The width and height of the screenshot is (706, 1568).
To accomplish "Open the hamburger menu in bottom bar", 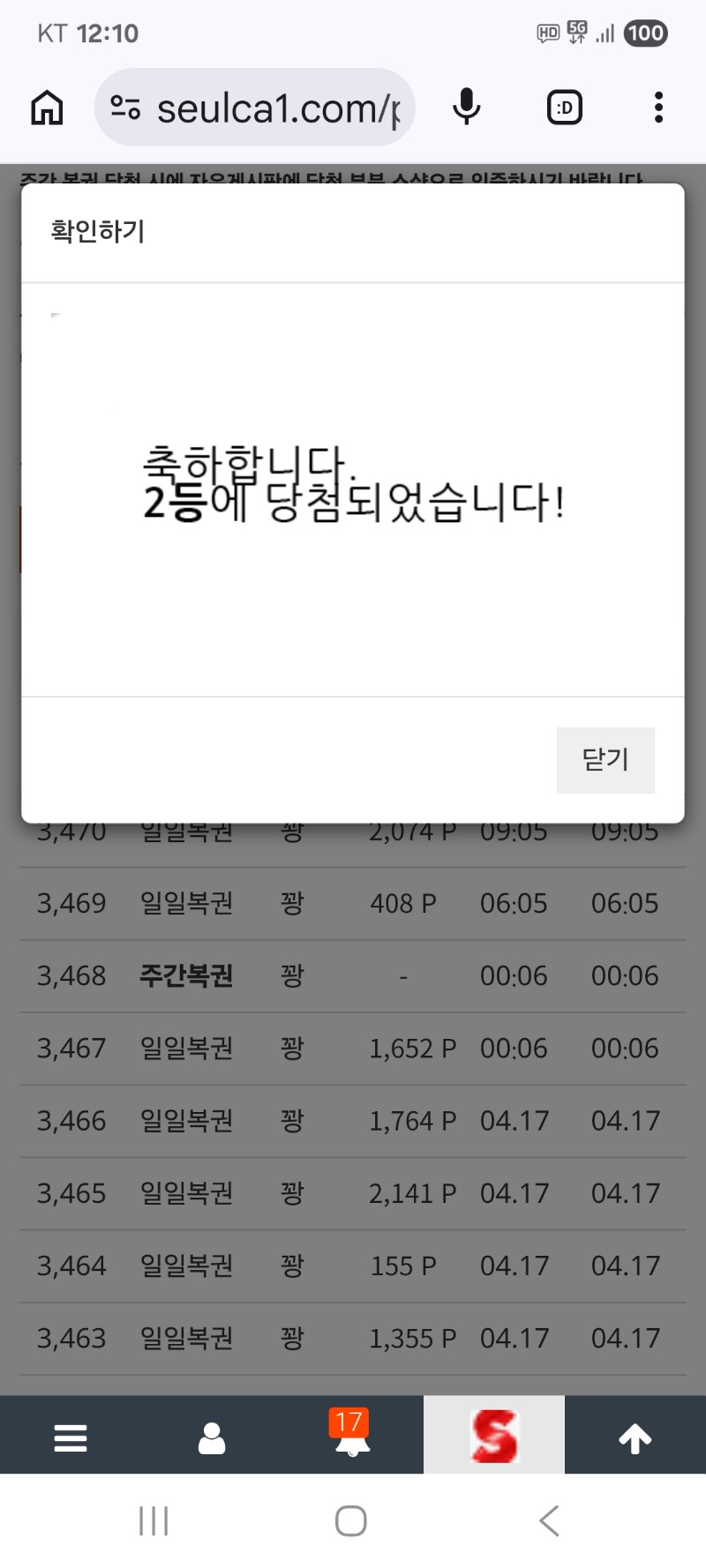I will [71, 1438].
